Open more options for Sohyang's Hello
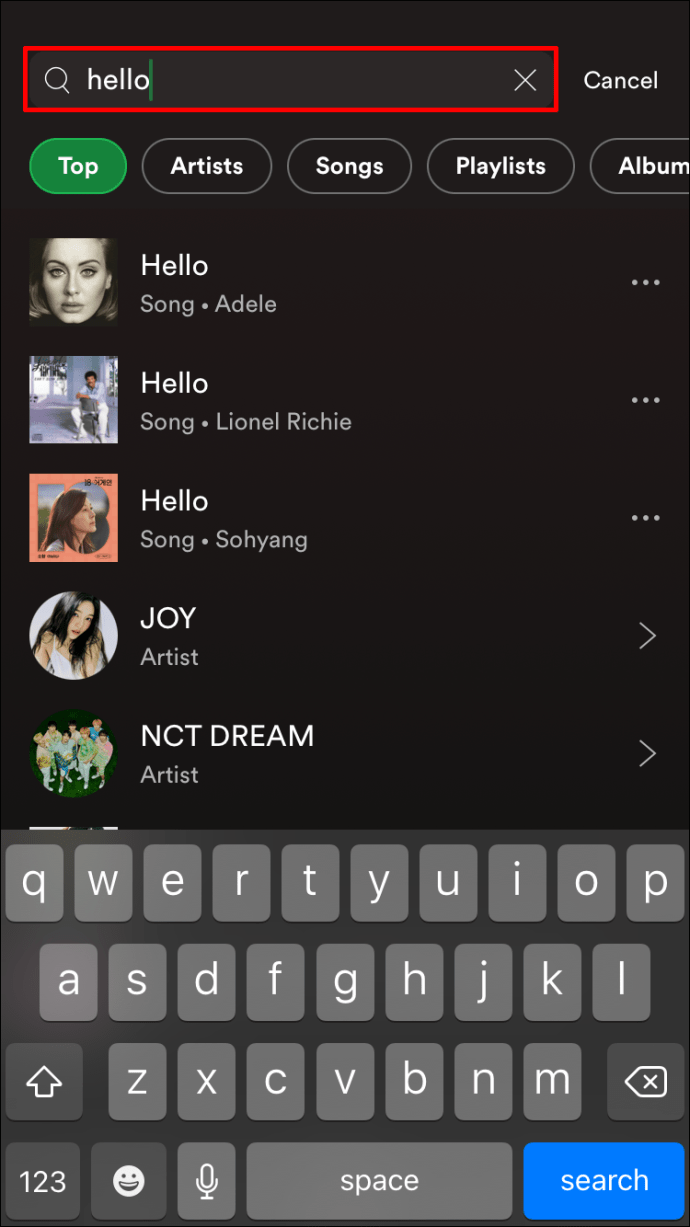690x1227 pixels. tap(645, 518)
